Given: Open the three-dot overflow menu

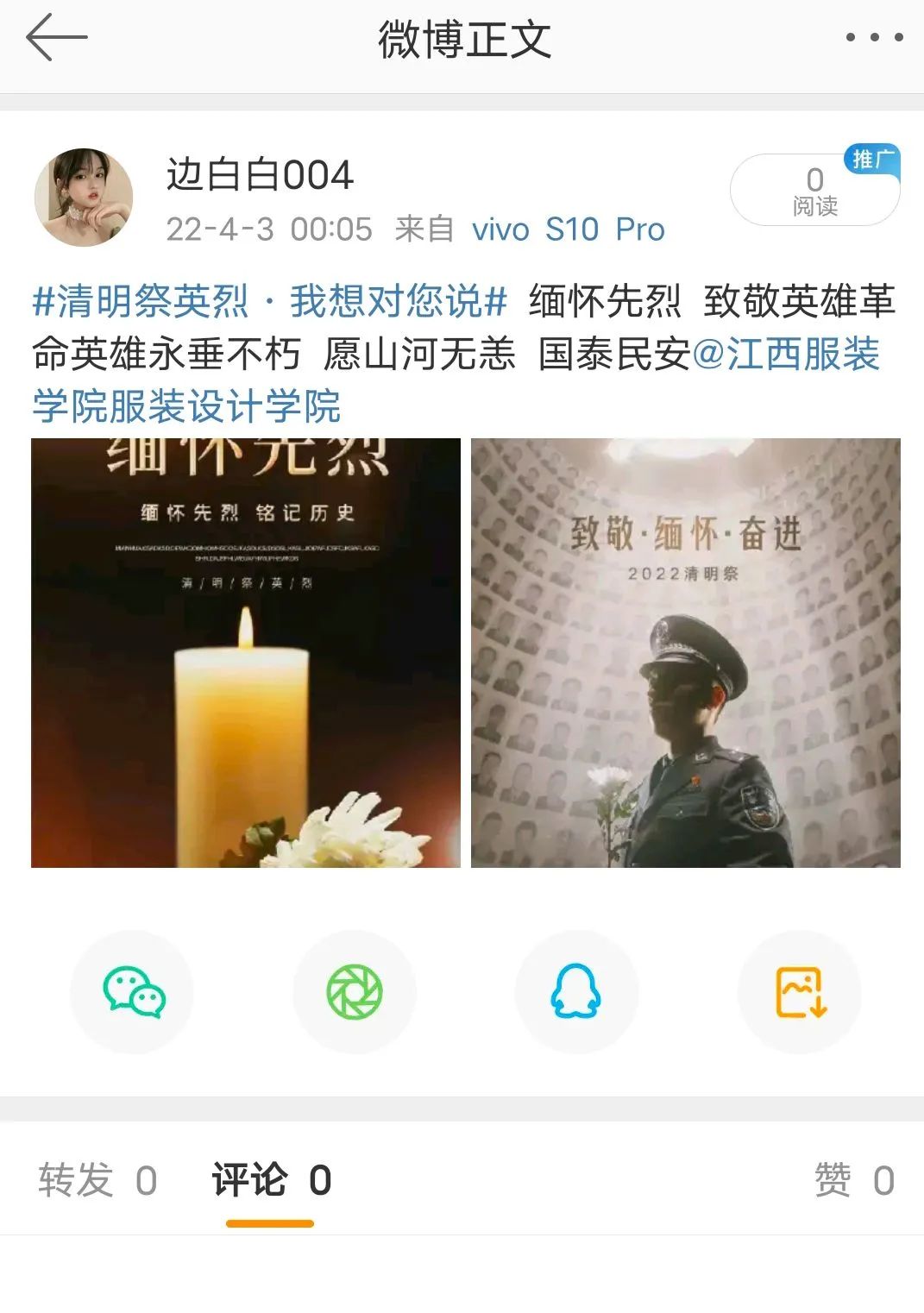Looking at the screenshot, I should coord(873,38).
